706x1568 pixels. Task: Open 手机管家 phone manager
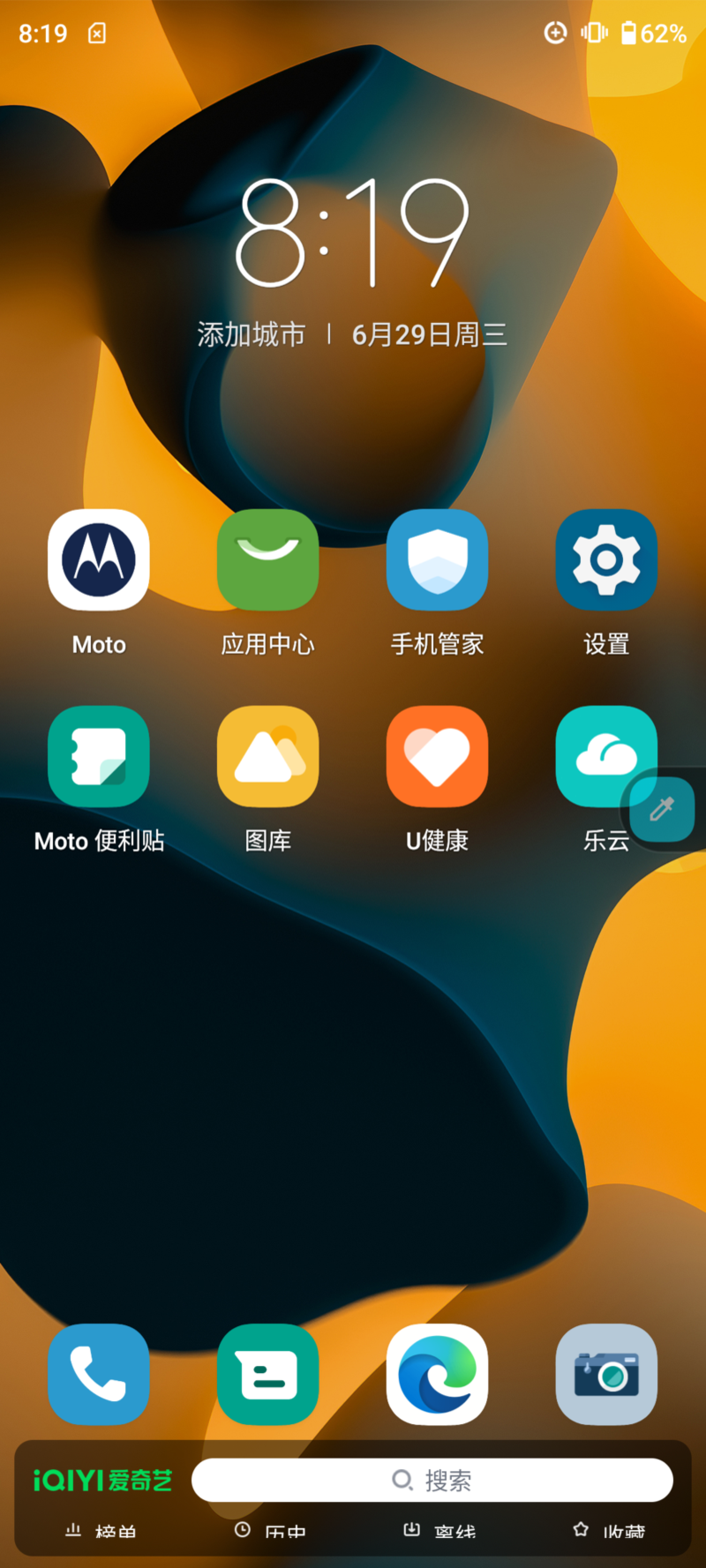coord(437,560)
